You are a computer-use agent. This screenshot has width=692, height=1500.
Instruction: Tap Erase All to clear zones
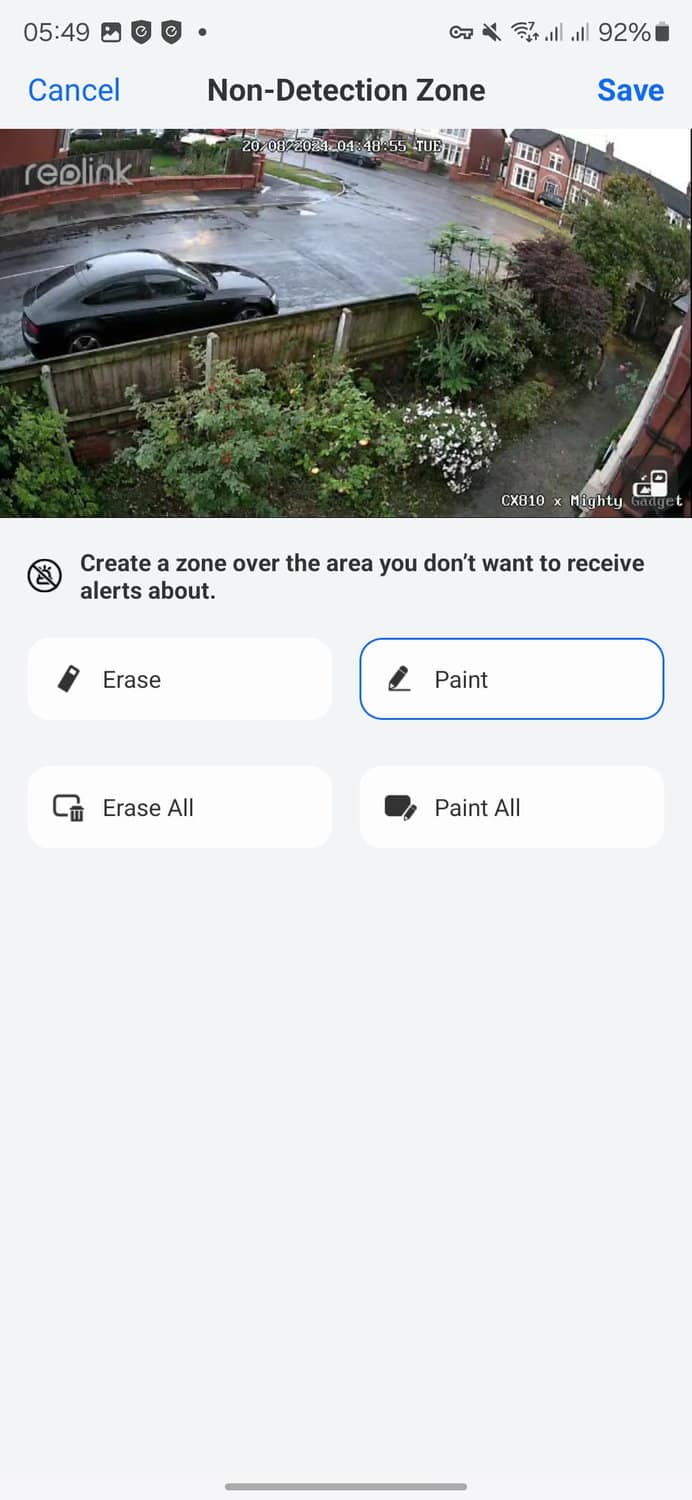[x=179, y=807]
